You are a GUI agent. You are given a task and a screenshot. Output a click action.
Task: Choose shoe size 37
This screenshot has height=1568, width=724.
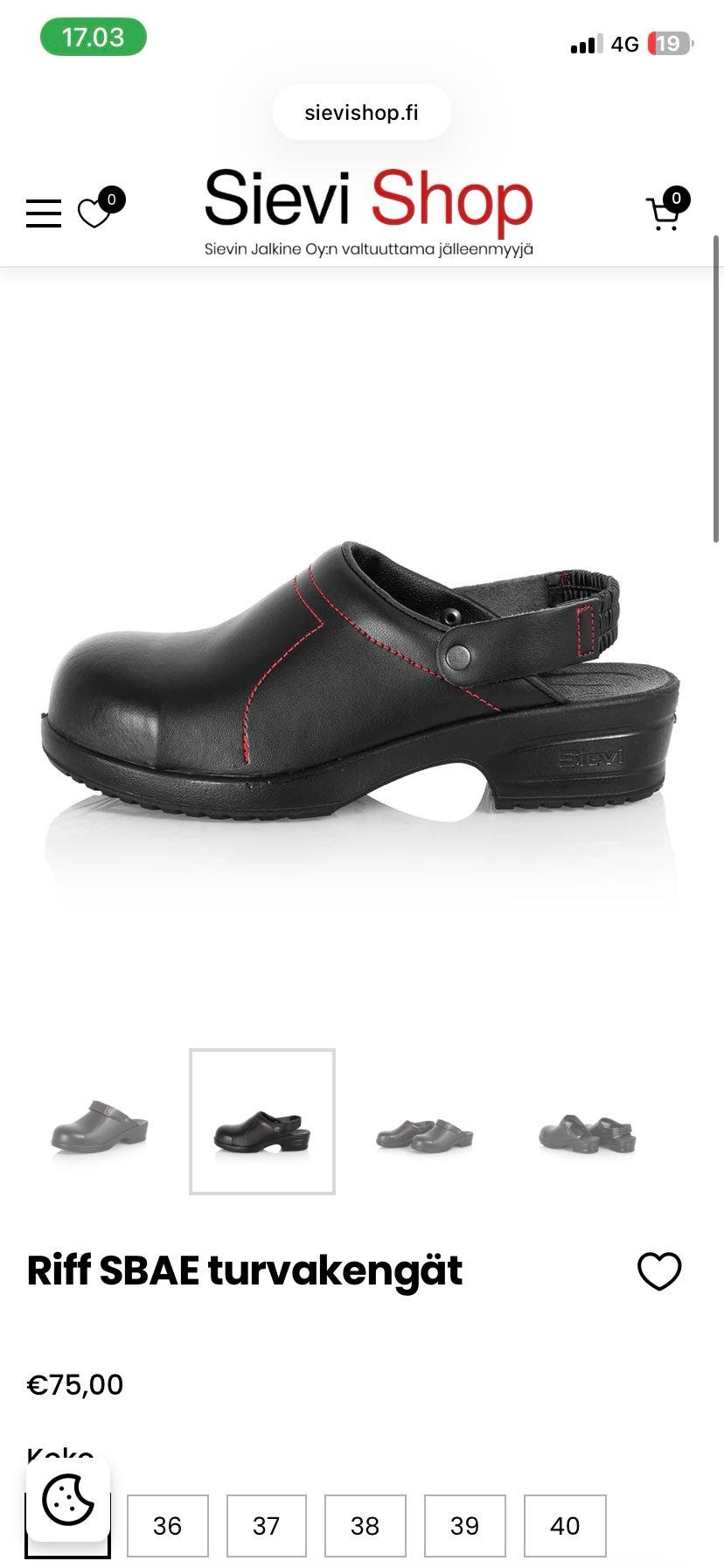pyautogui.click(x=267, y=1526)
